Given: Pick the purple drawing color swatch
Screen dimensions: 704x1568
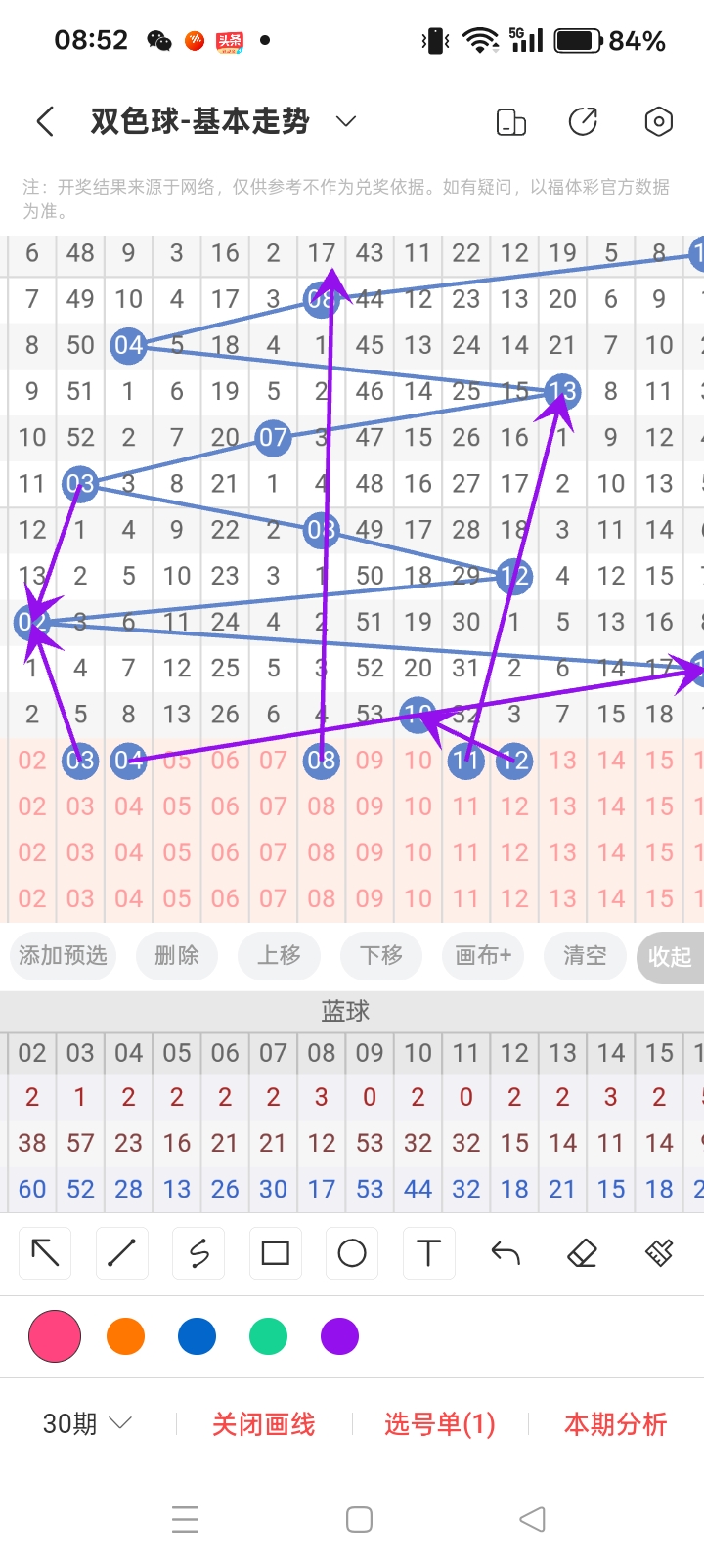Looking at the screenshot, I should tap(339, 1335).
